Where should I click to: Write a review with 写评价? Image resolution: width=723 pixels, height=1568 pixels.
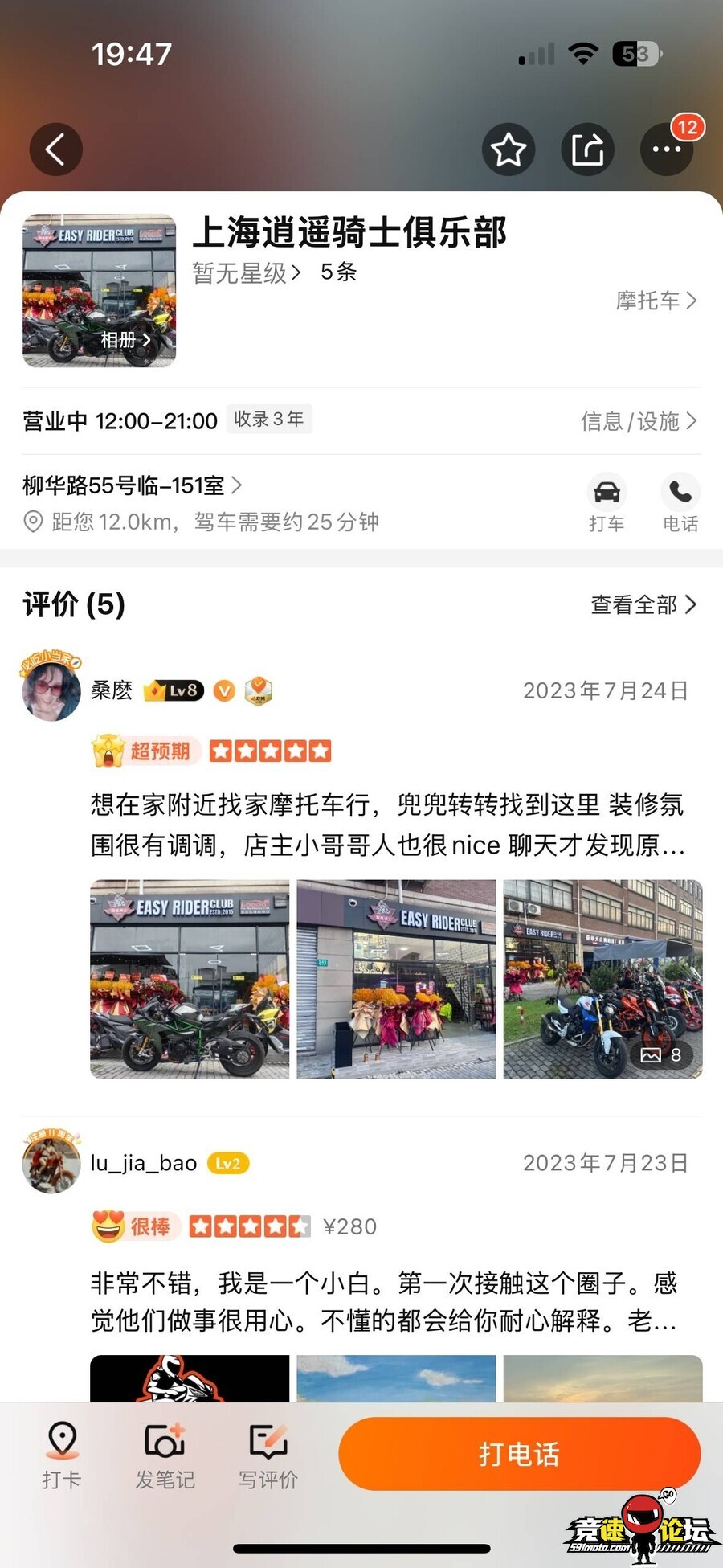tap(268, 1455)
